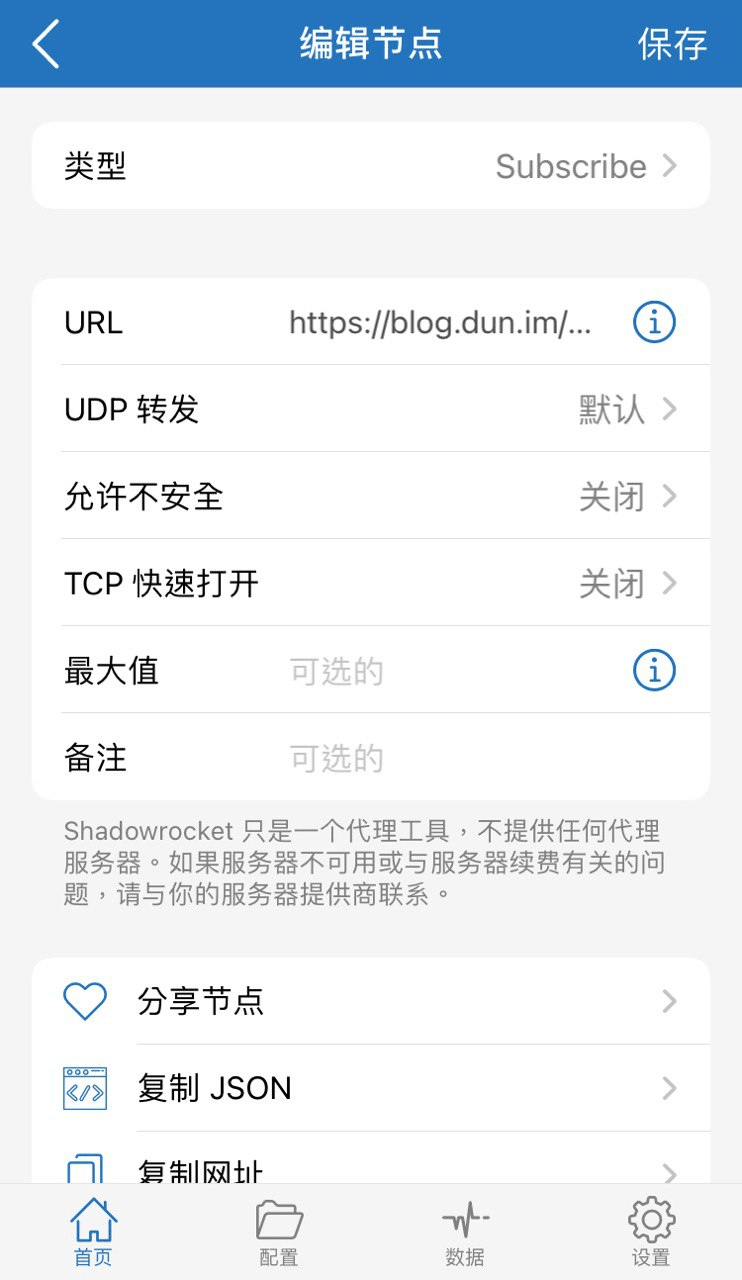Save the node with 保存
Screen dimensions: 742x1280
click(x=672, y=44)
